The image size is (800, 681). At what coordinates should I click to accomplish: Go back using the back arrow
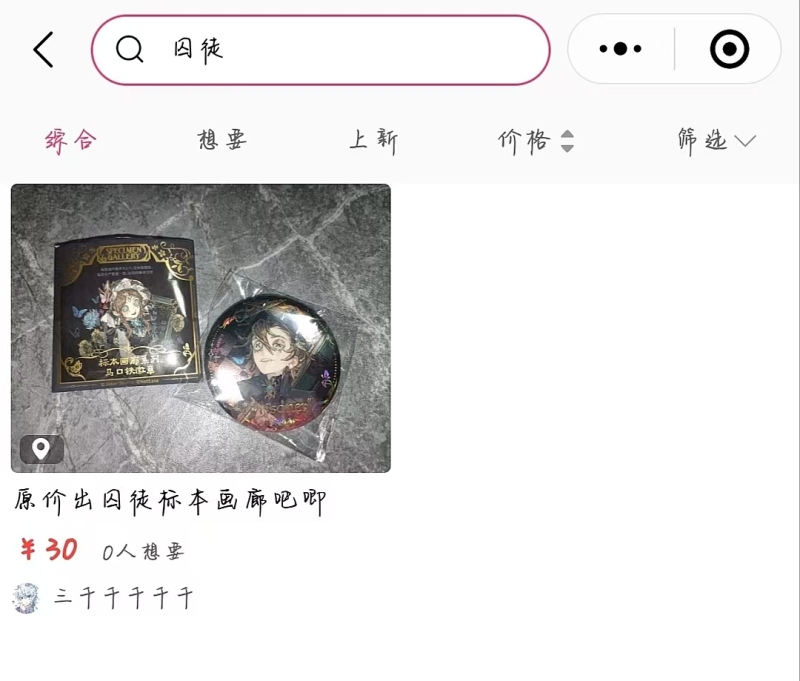(x=43, y=49)
